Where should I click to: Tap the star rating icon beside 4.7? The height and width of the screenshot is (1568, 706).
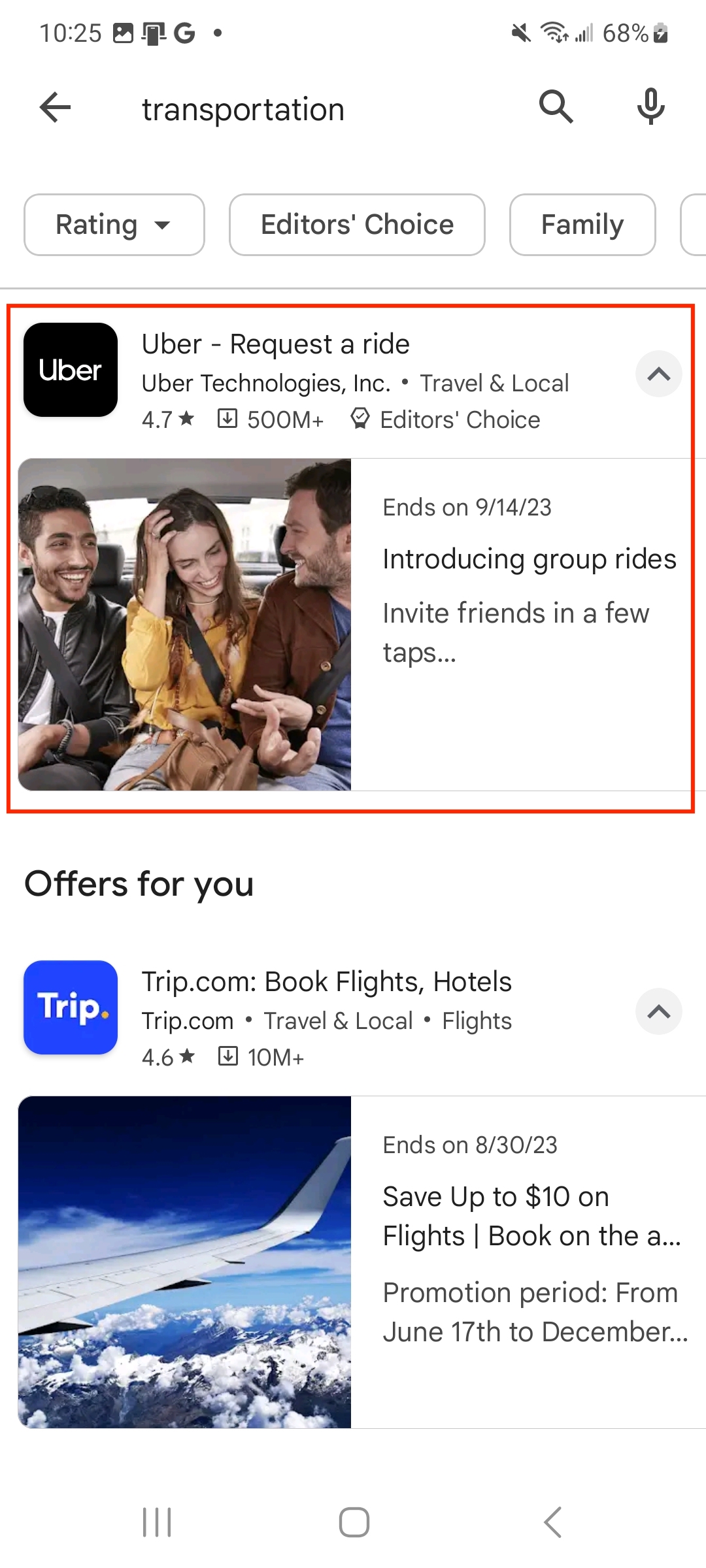click(x=185, y=419)
